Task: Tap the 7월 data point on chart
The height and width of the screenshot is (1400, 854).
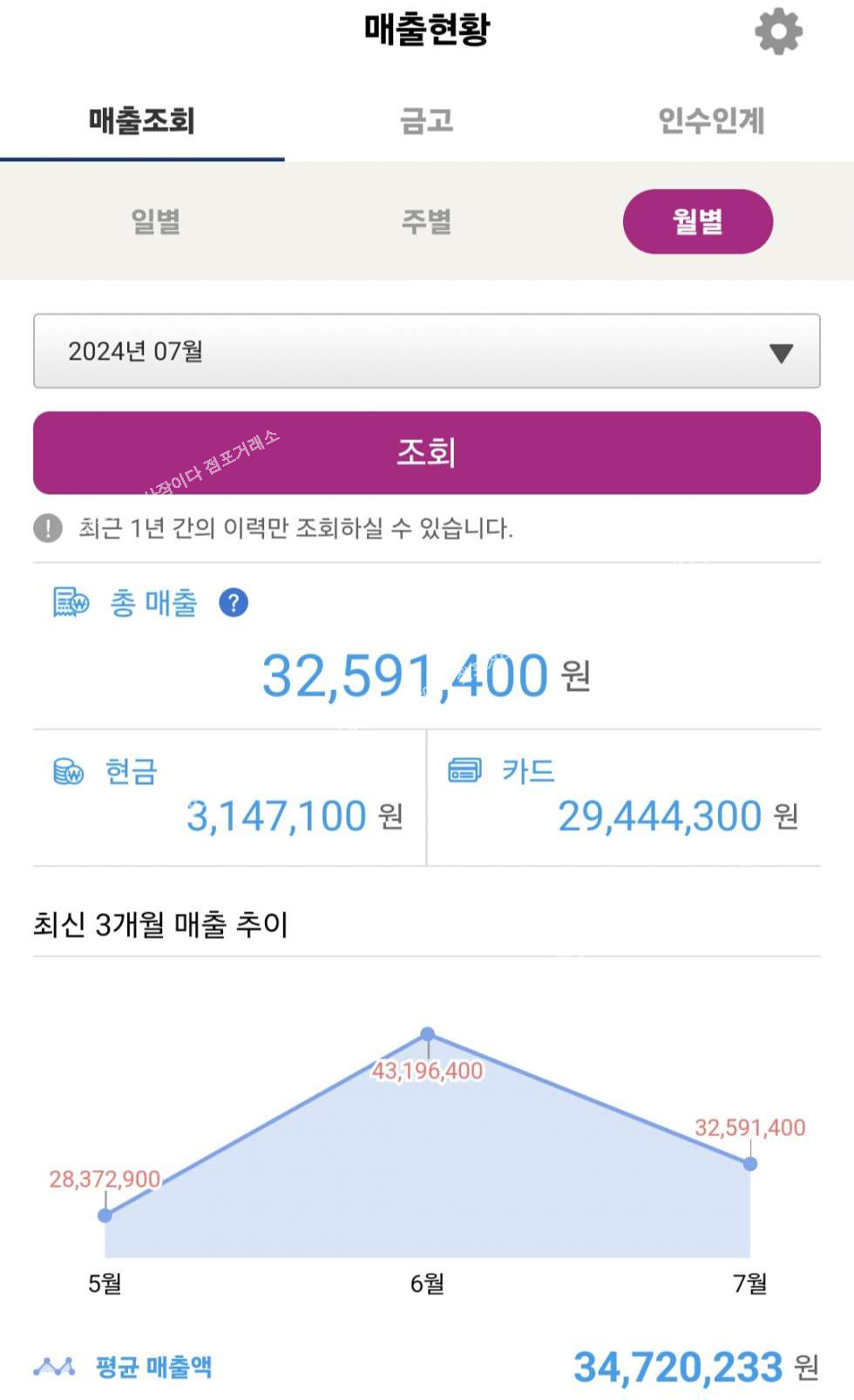Action: click(750, 1164)
